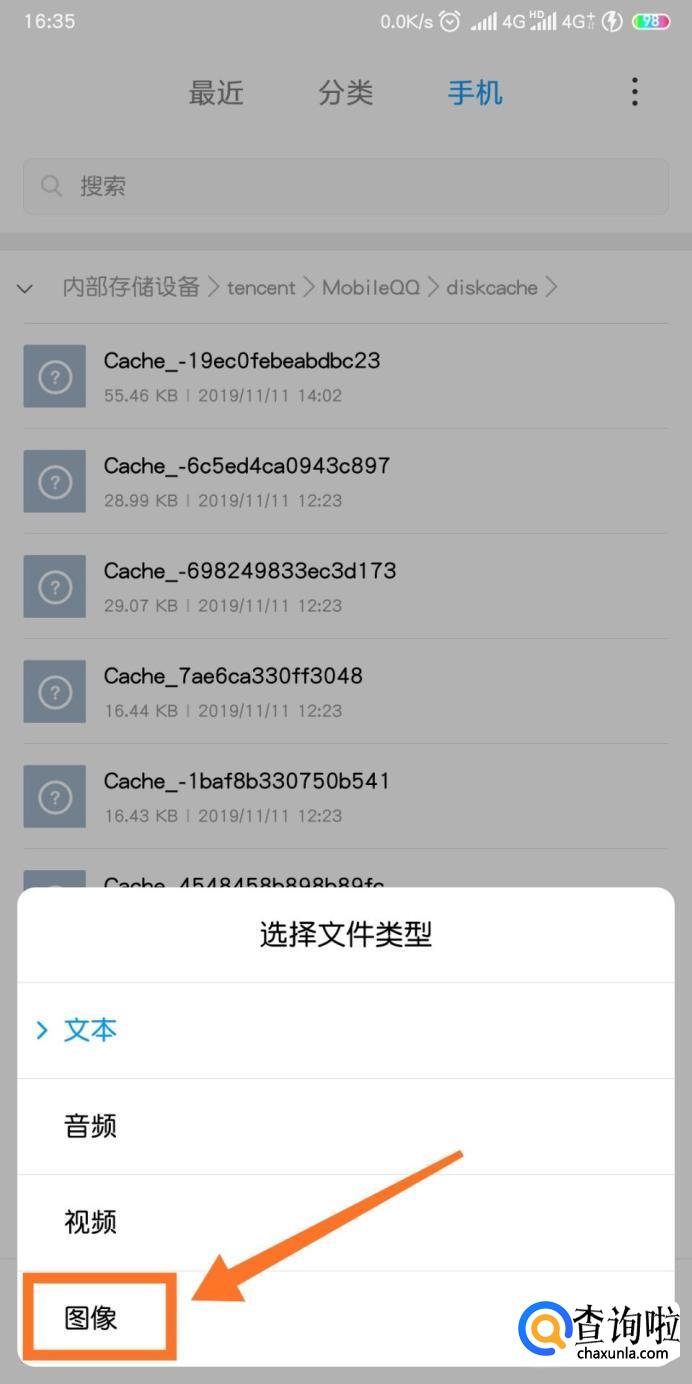Open file Cache_-19ec0febeabdbc23
Viewport: 692px width, 1384px height.
242,376
